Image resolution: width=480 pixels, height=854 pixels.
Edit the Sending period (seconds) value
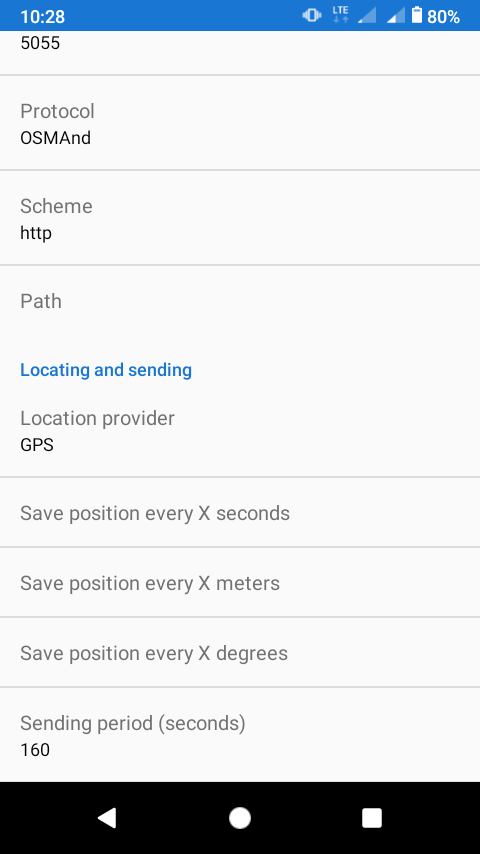240,735
